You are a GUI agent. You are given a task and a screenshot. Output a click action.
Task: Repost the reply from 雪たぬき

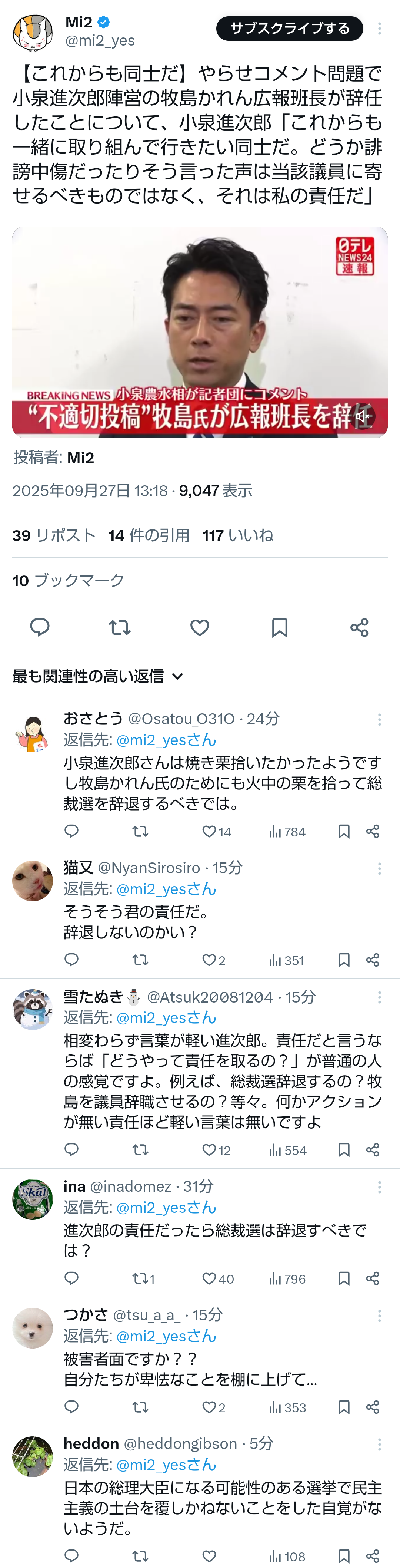click(x=140, y=1150)
